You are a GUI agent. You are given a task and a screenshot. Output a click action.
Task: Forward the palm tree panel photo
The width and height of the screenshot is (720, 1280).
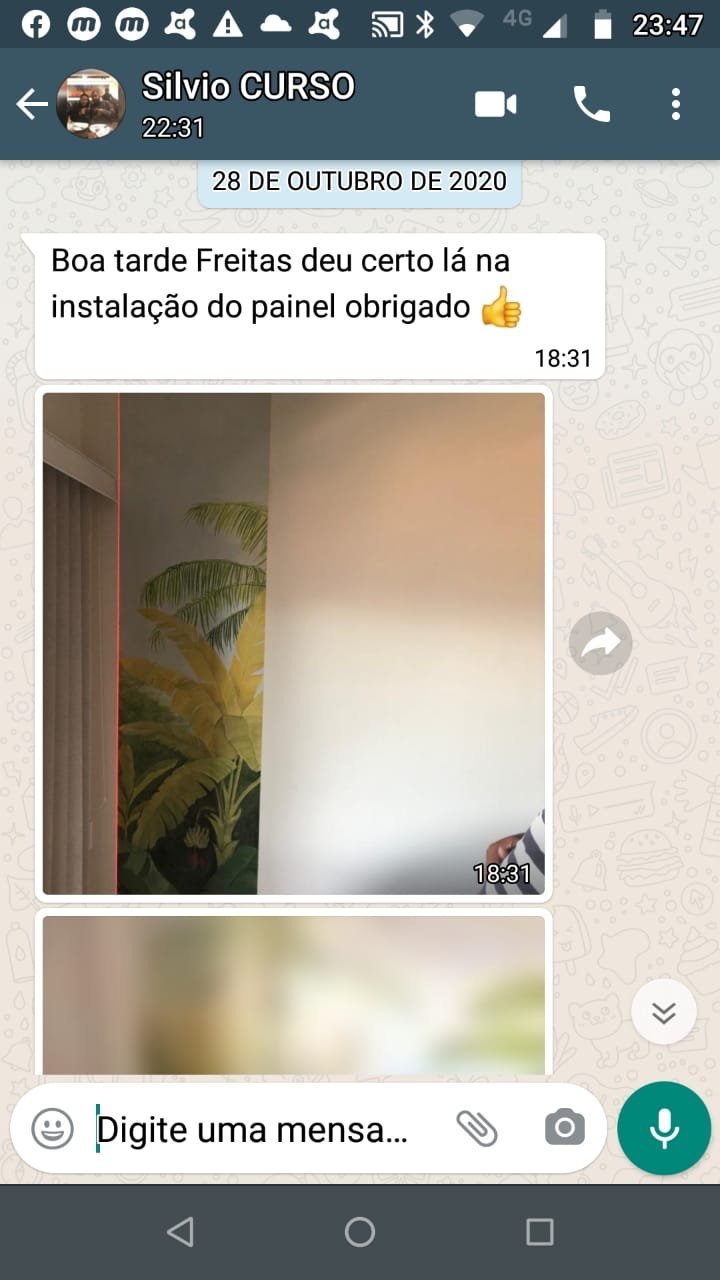click(x=600, y=643)
